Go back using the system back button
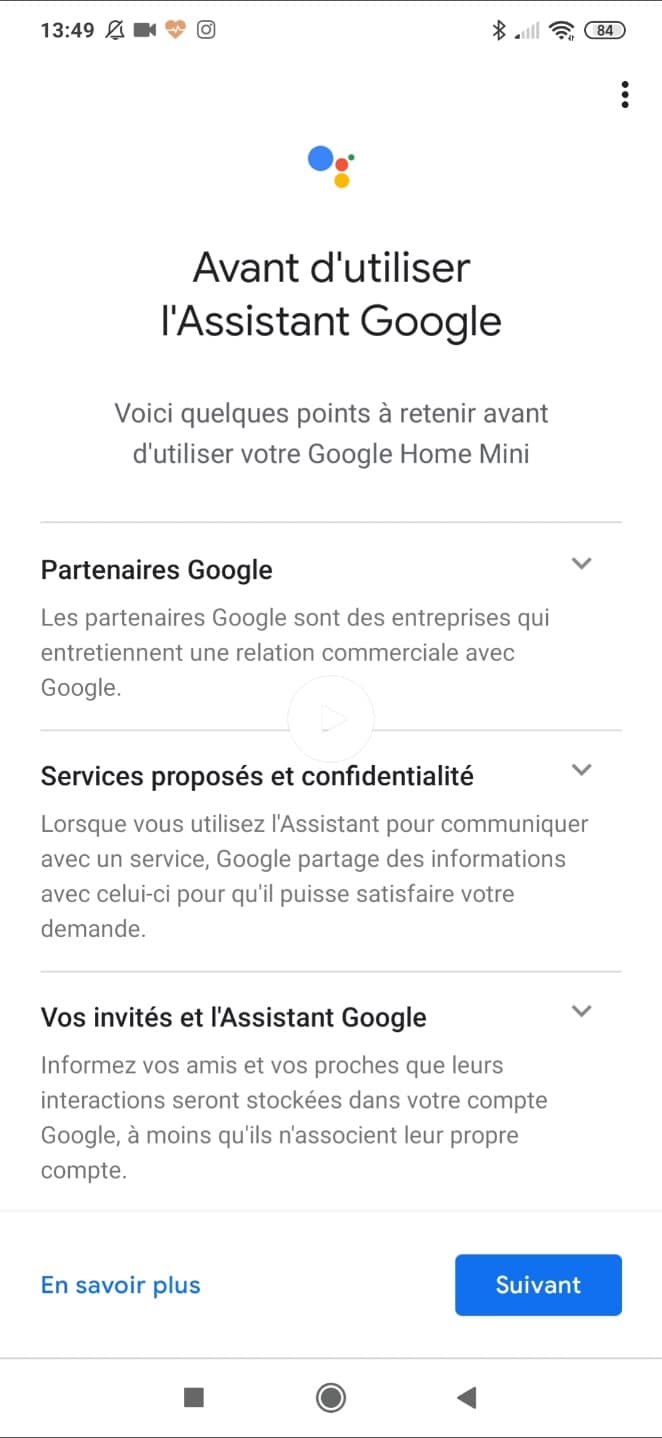The height and width of the screenshot is (1438, 662). [x=466, y=1398]
